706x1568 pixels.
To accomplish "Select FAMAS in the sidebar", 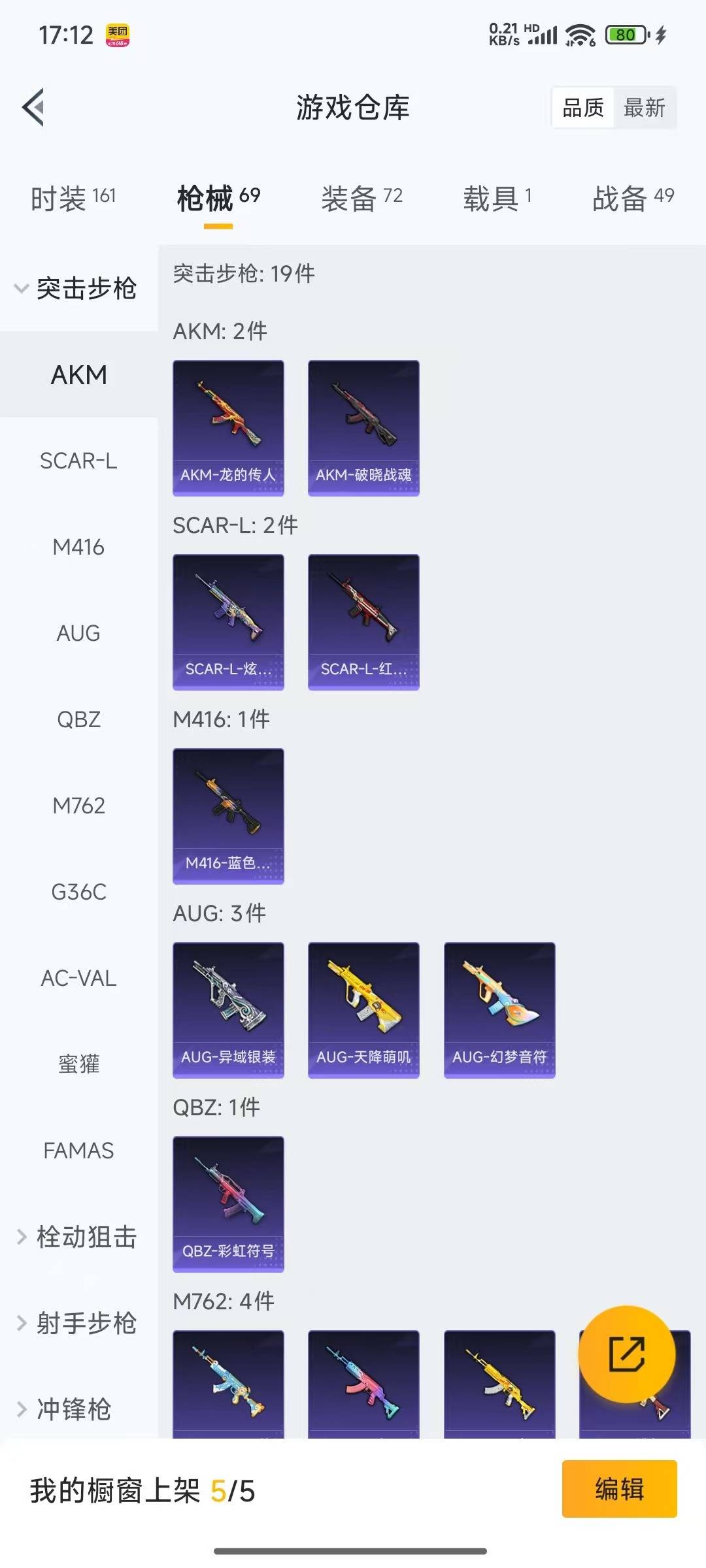I will (x=78, y=1151).
